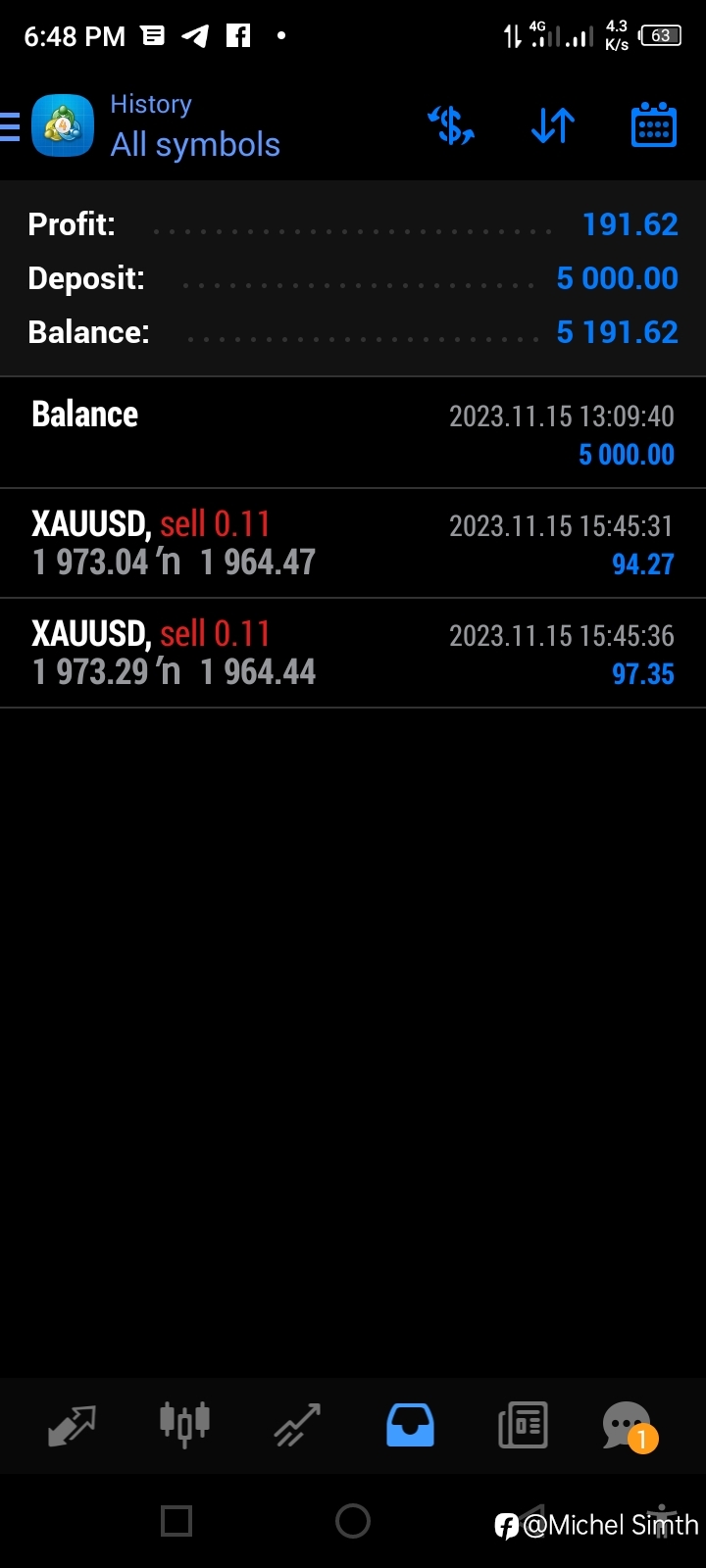This screenshot has height=1568, width=706.
Task: Switch to the Quotes tab
Action: point(72,1425)
